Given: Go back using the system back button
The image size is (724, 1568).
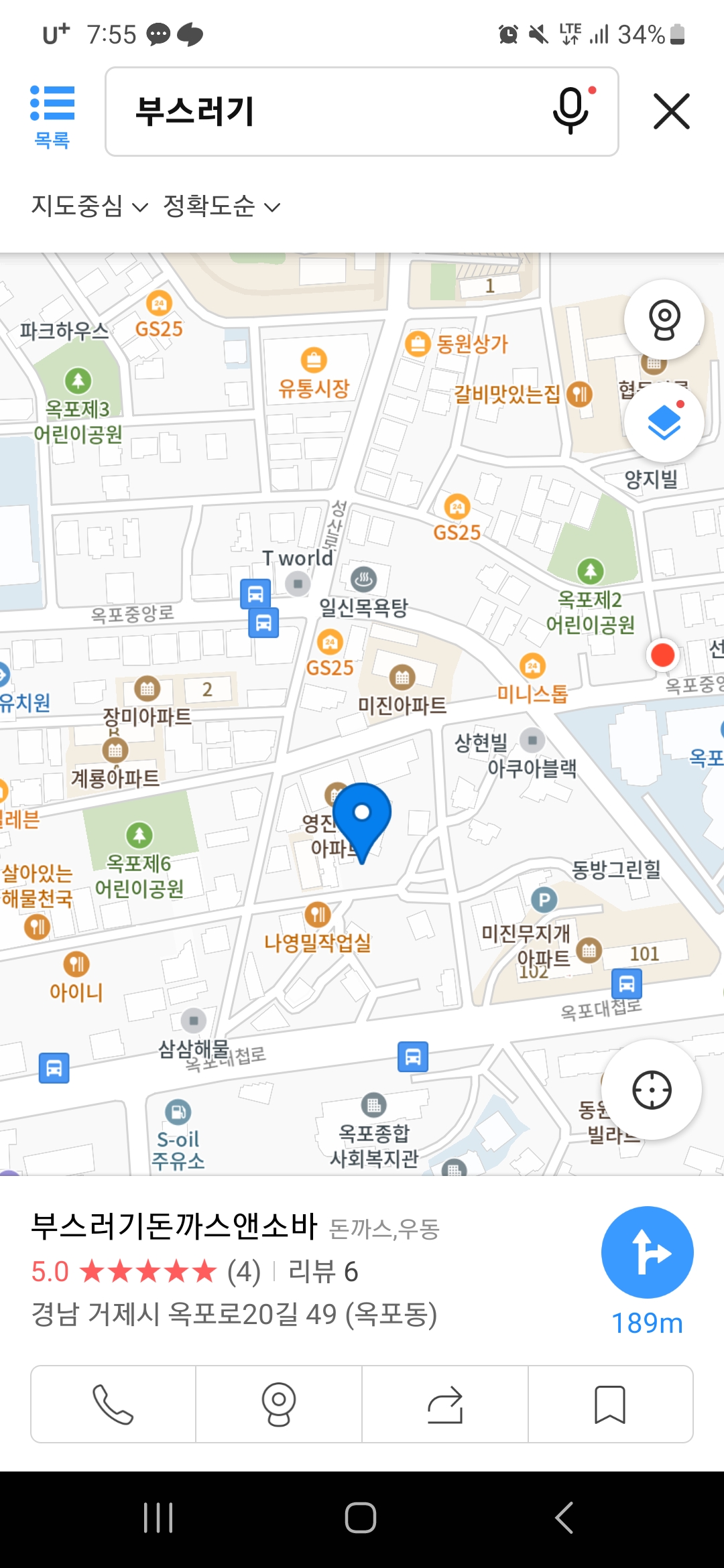Looking at the screenshot, I should 564,1518.
